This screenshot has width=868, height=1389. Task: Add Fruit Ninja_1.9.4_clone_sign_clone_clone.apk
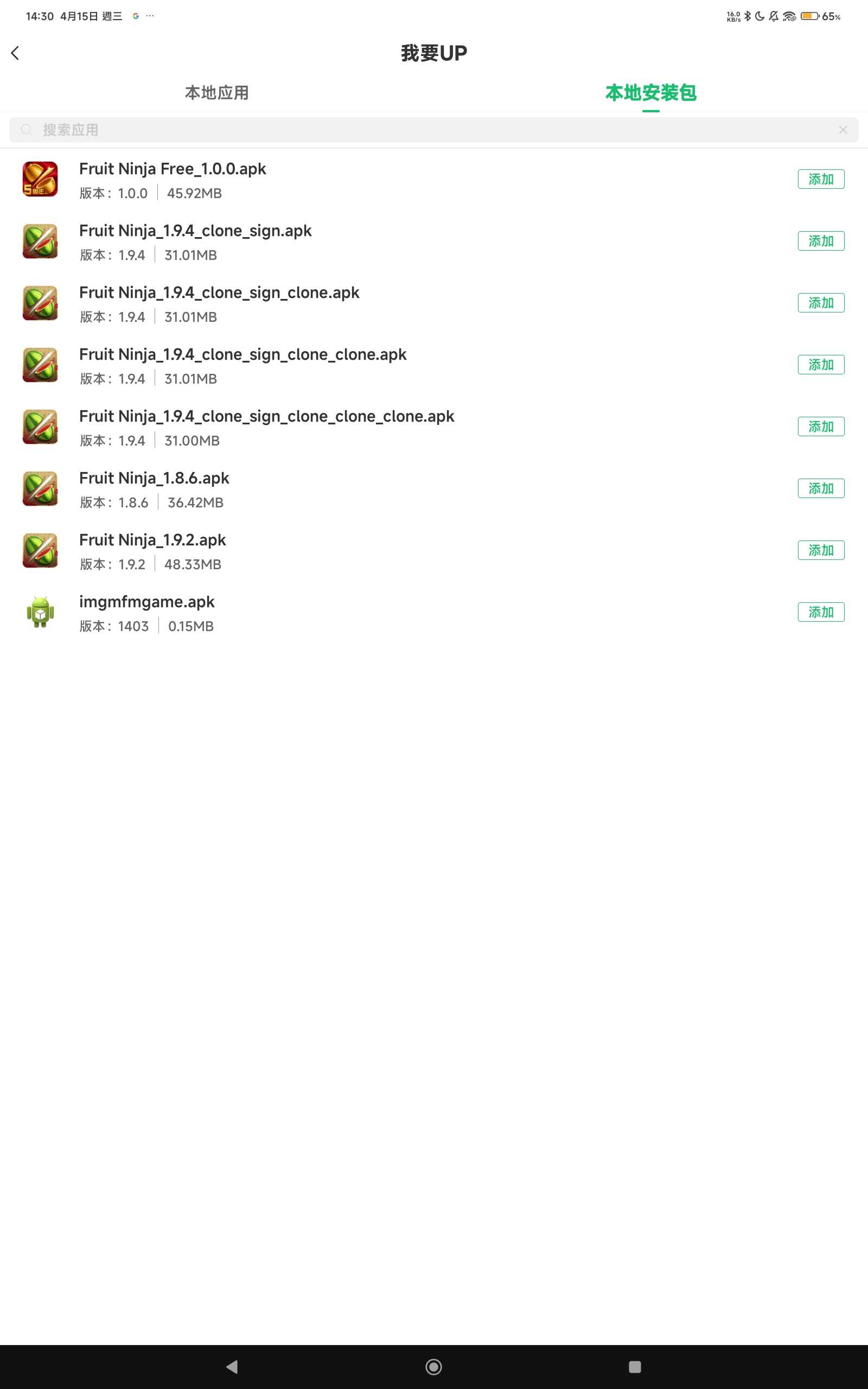[x=820, y=365]
